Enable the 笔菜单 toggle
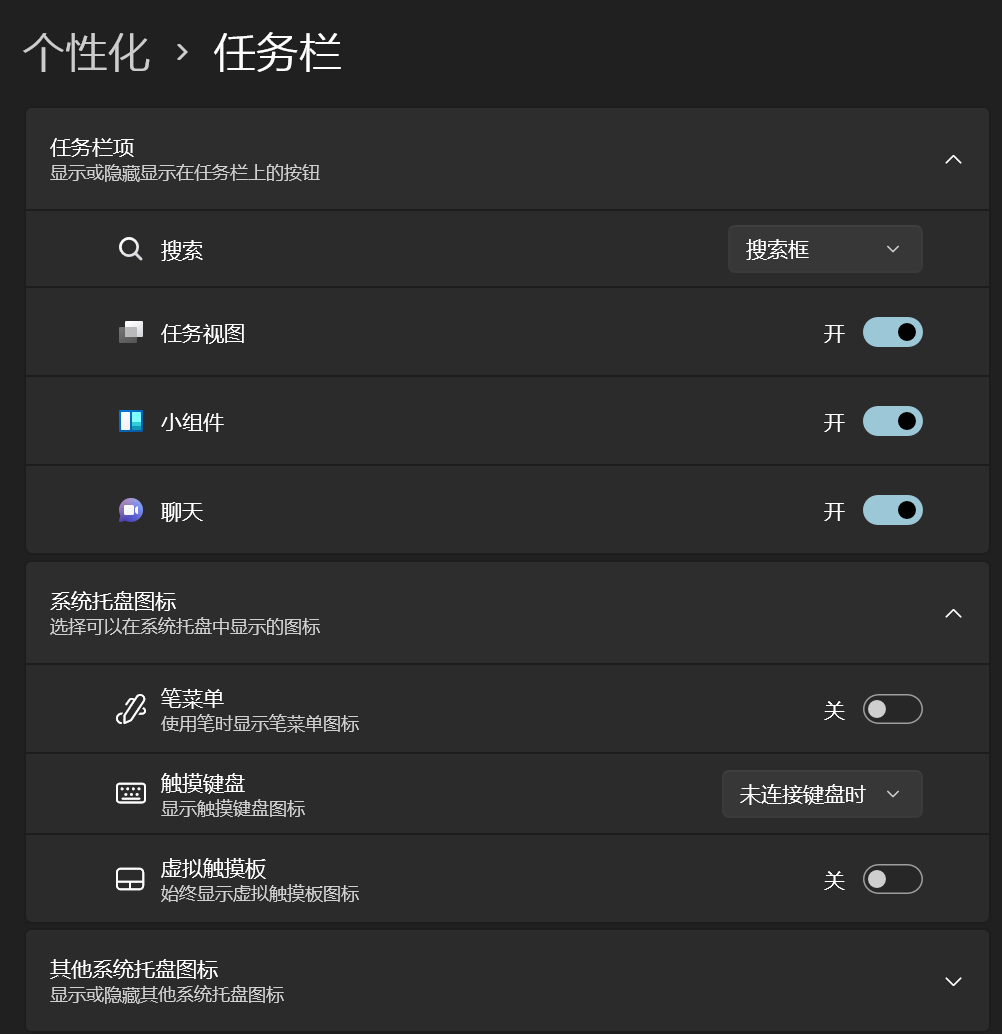The image size is (1002, 1034). 892,709
